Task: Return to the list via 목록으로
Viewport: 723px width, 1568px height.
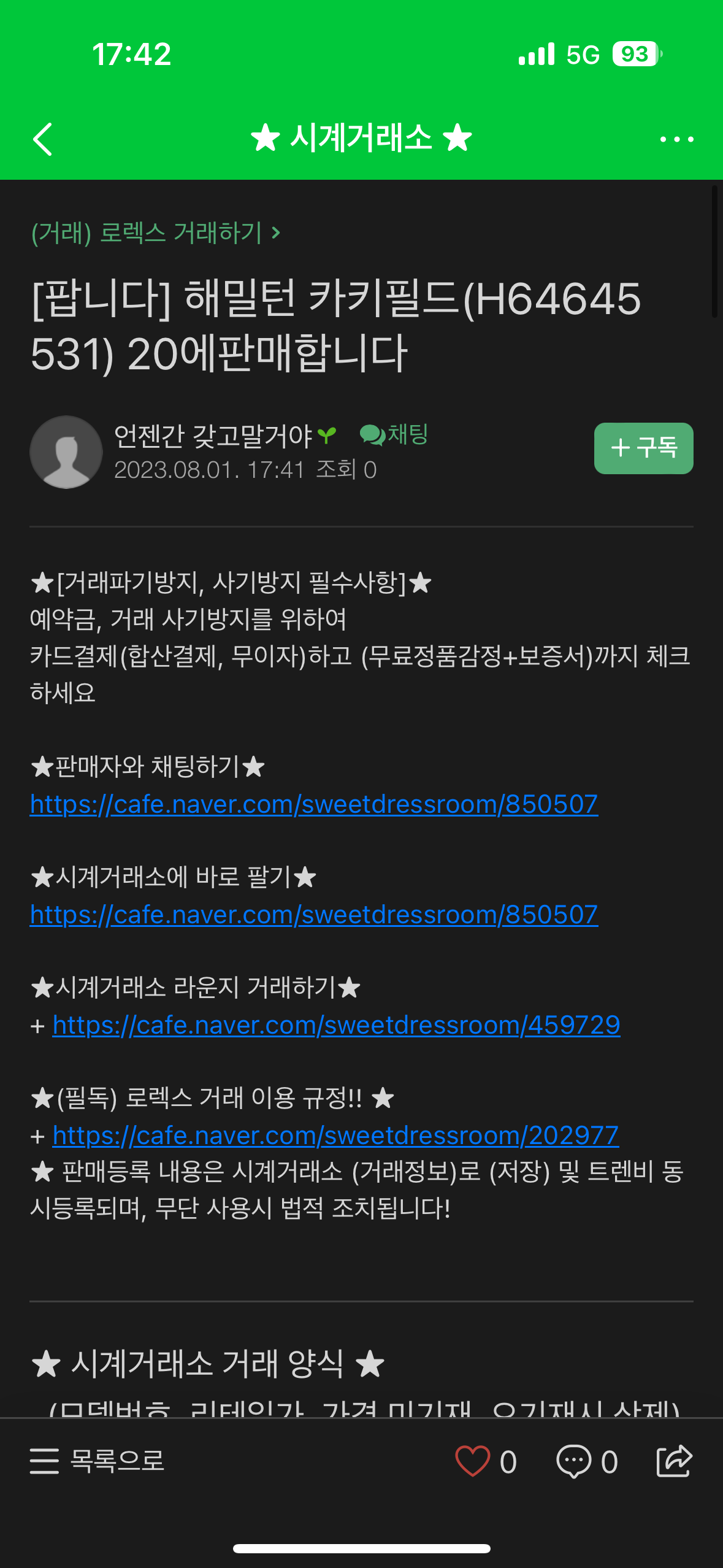Action: tap(98, 1461)
